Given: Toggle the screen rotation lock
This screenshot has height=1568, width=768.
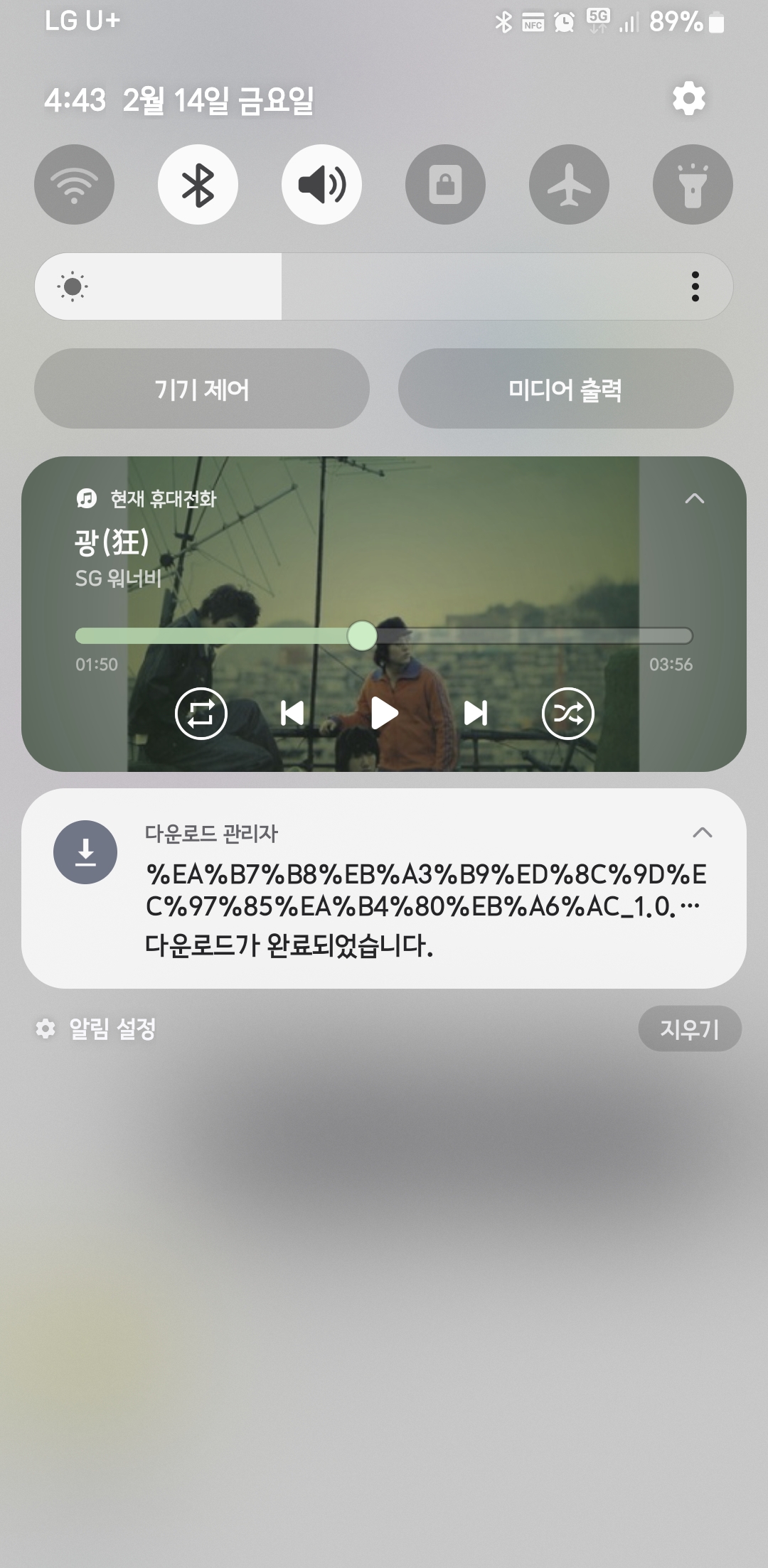Looking at the screenshot, I should [x=445, y=185].
